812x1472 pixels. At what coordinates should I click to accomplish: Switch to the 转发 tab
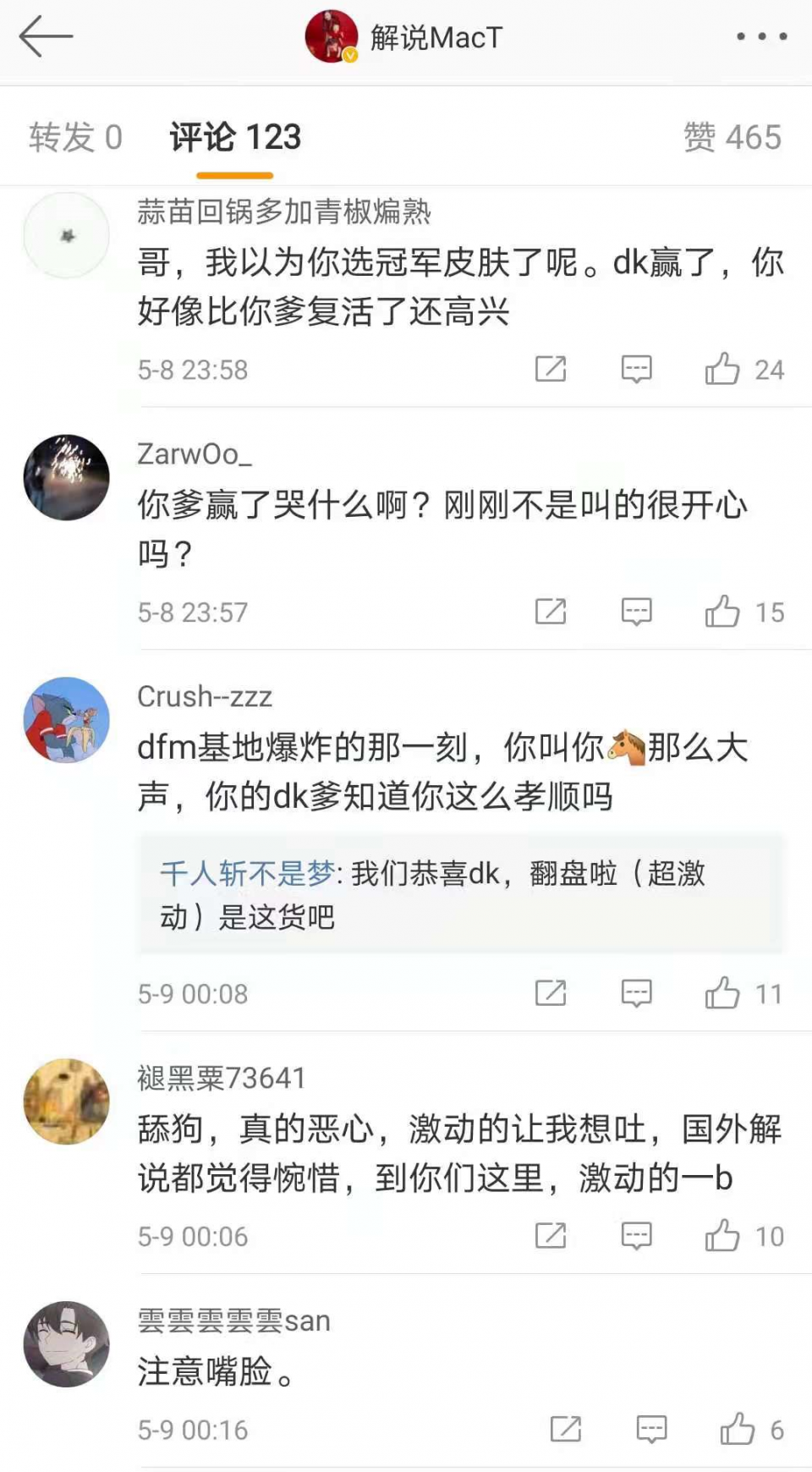[x=75, y=137]
